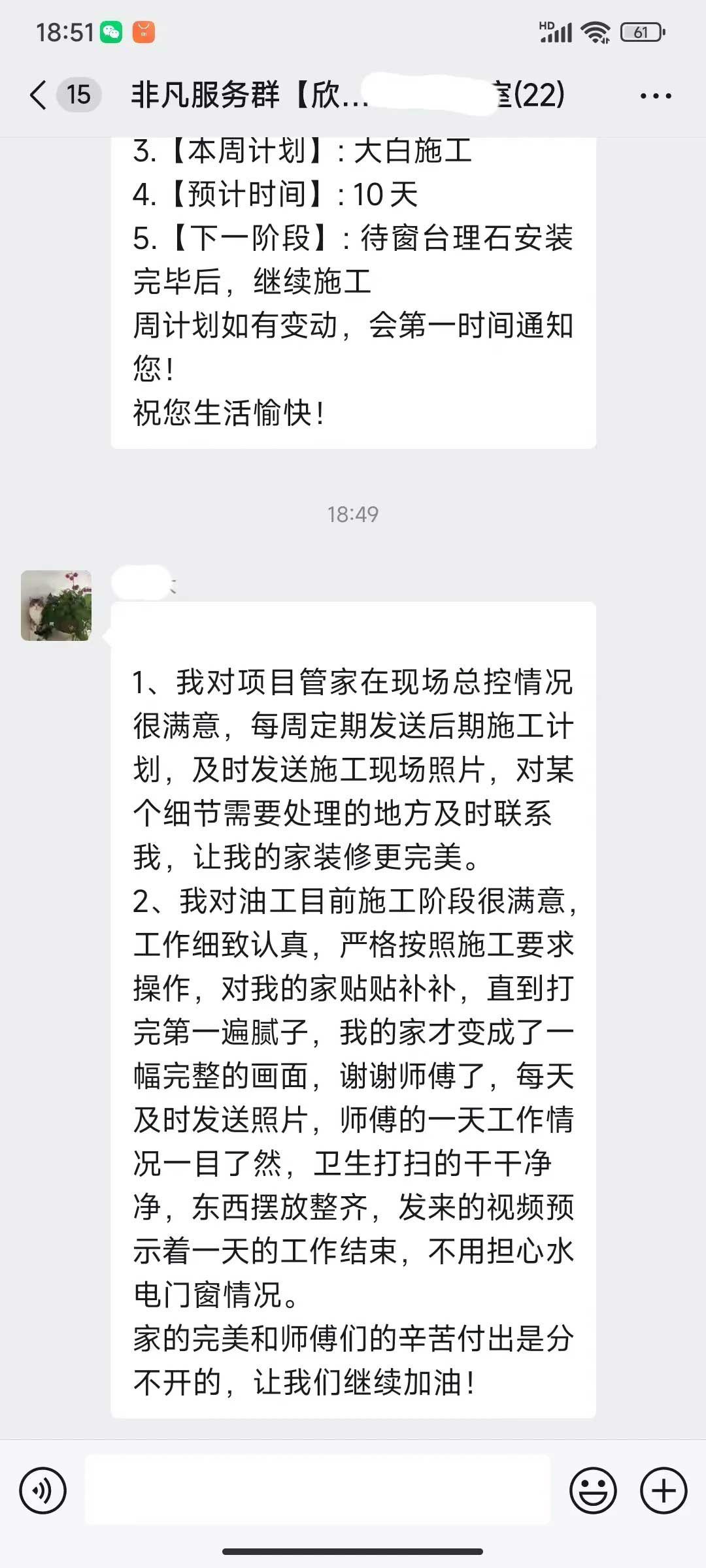Open the group chat overflow menu
706x1568 pixels.
tap(655, 96)
